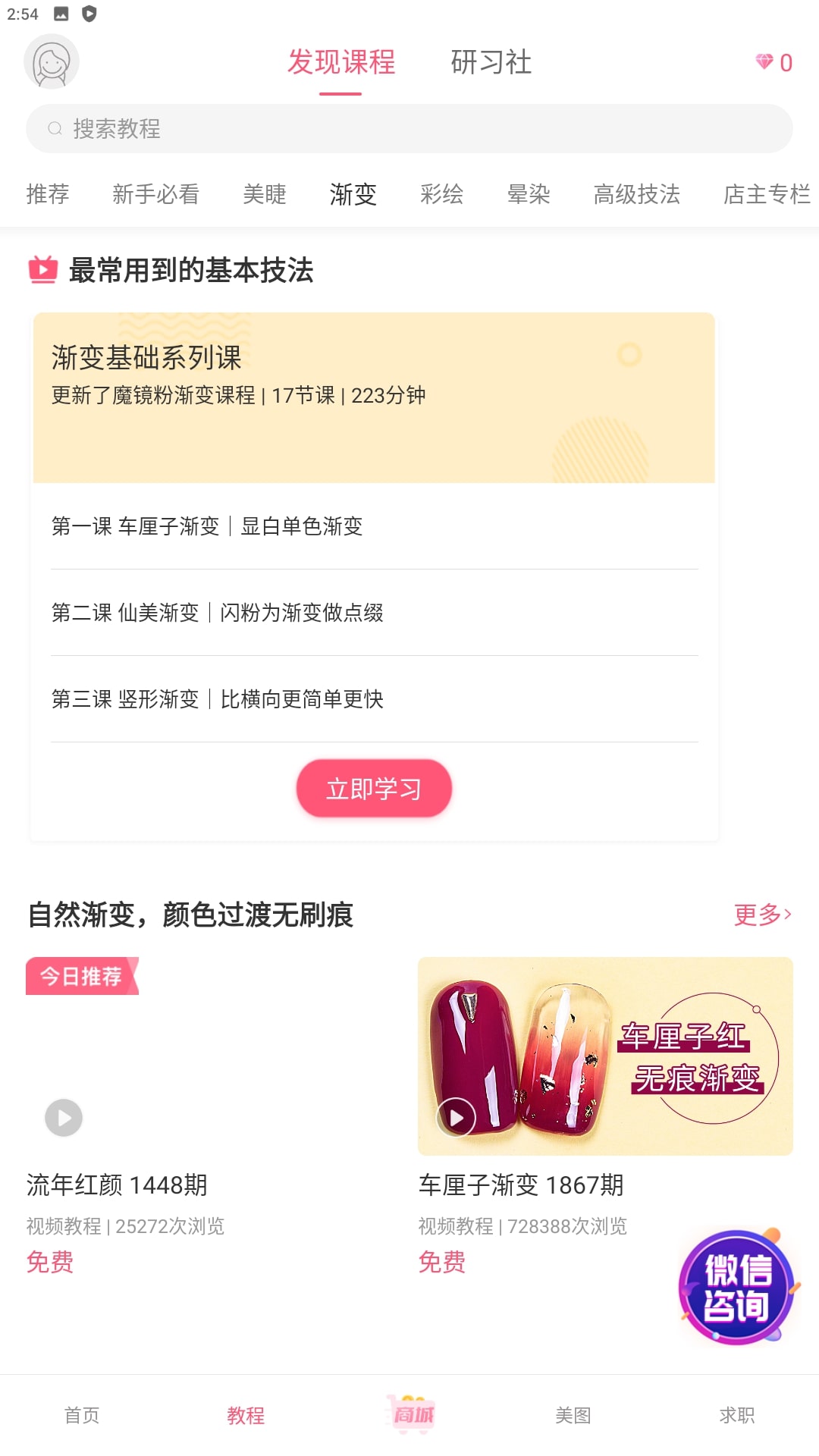Open the 微信咨询 floating button
The height and width of the screenshot is (1456, 819).
[737, 1287]
